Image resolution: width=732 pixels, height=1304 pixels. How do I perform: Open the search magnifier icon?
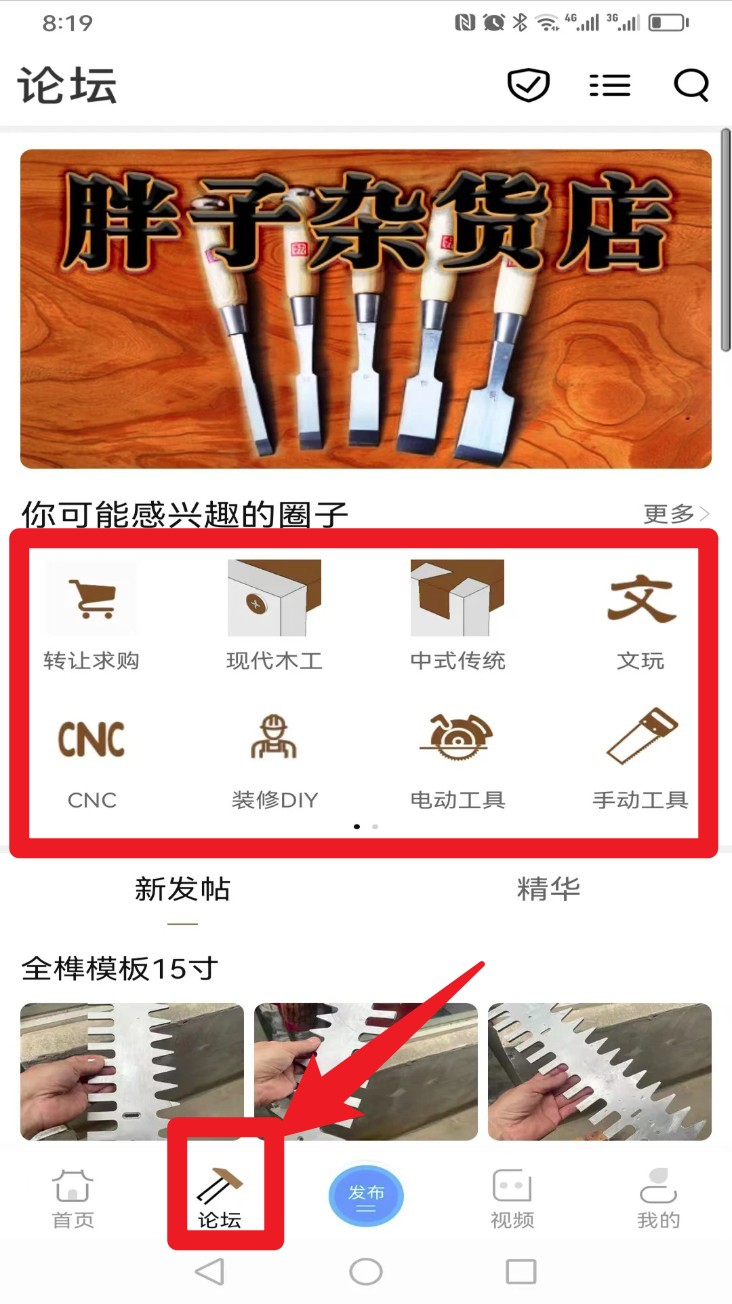(691, 85)
